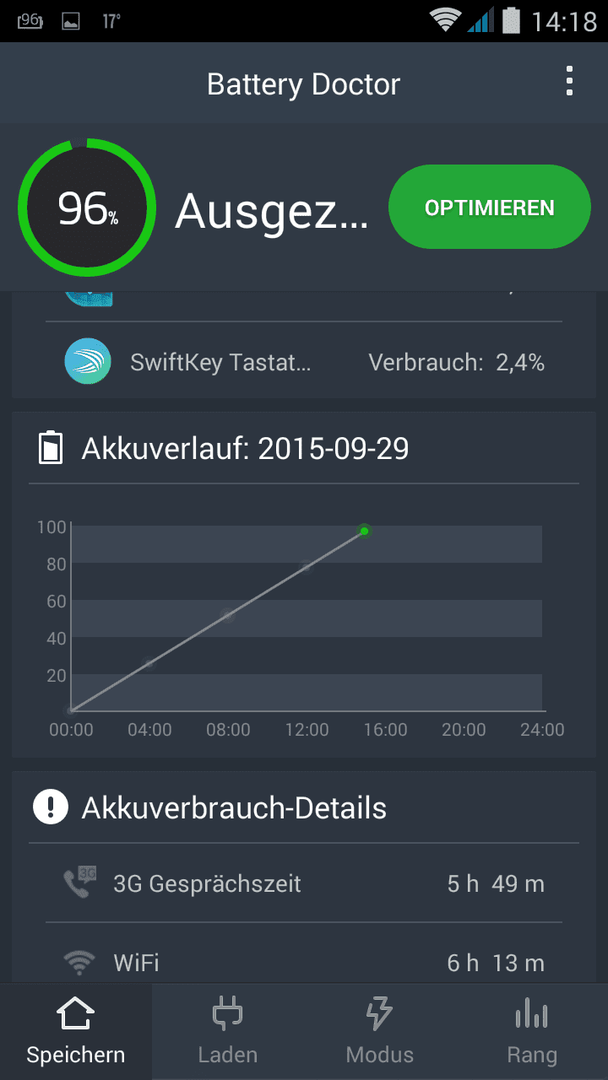Open the SwiftKey Tastatur consumption entry
The height and width of the screenshot is (1080, 608).
tap(304, 362)
